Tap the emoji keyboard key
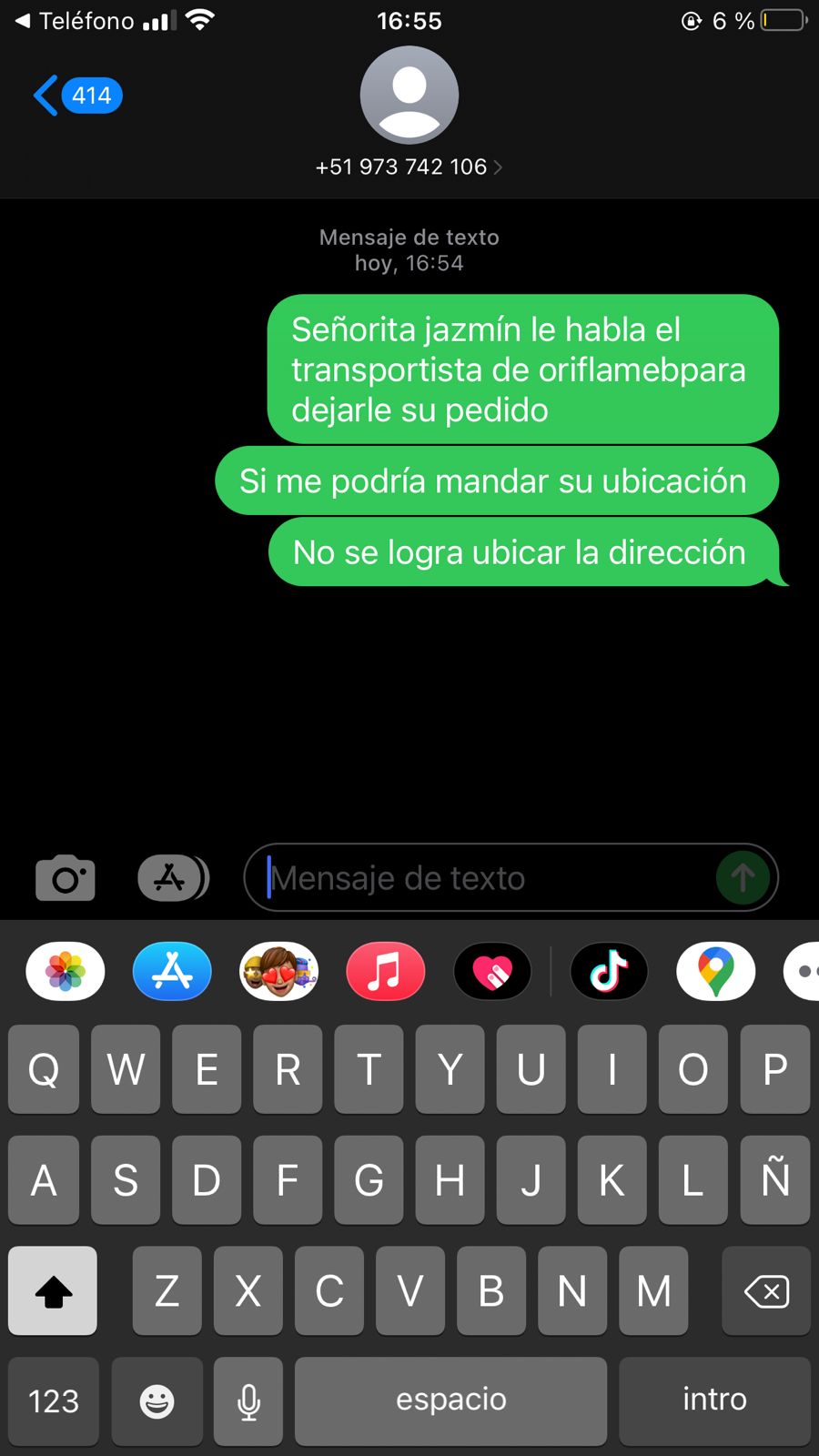819x1456 pixels. tap(157, 1401)
